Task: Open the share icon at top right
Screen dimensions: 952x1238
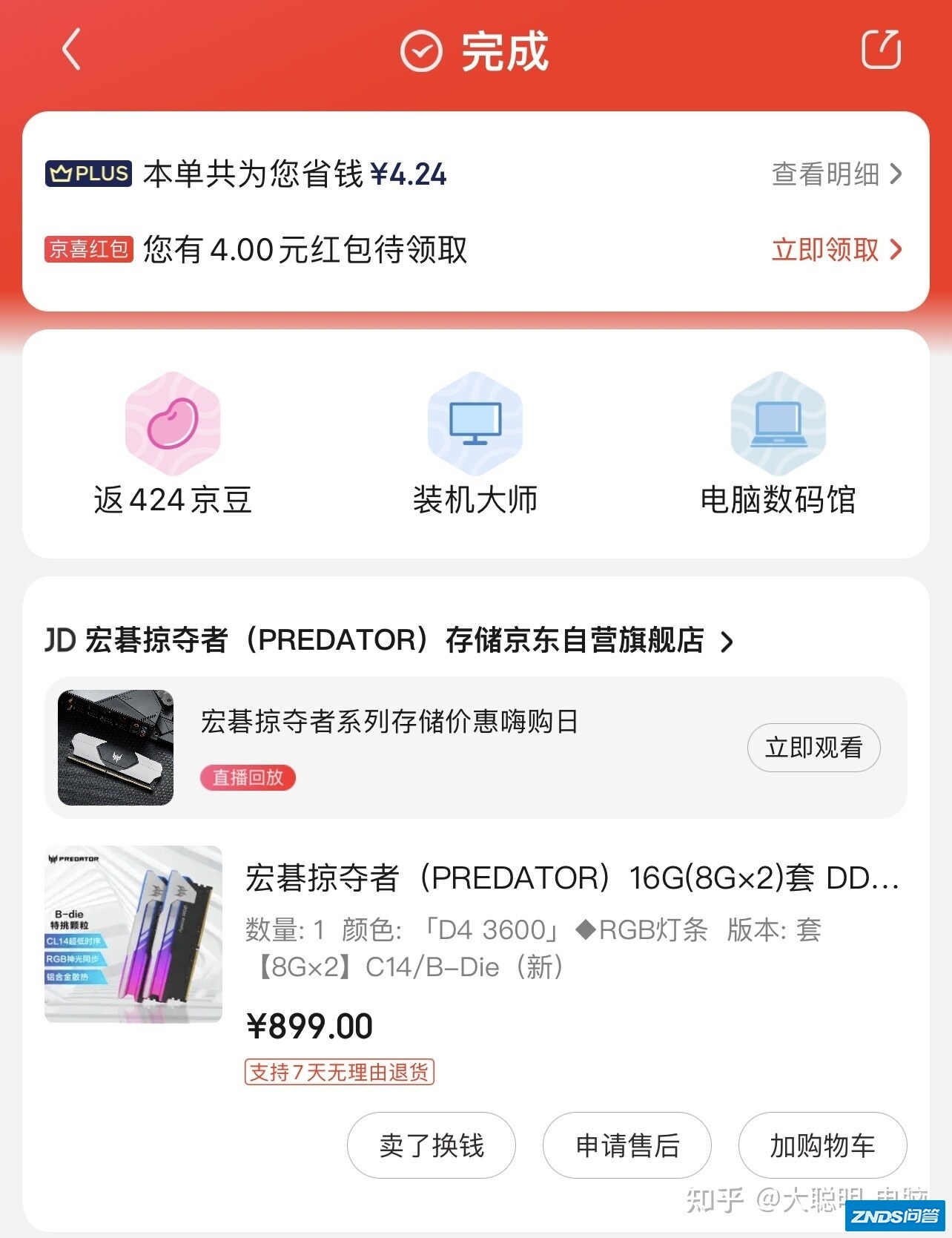Action: [881, 50]
